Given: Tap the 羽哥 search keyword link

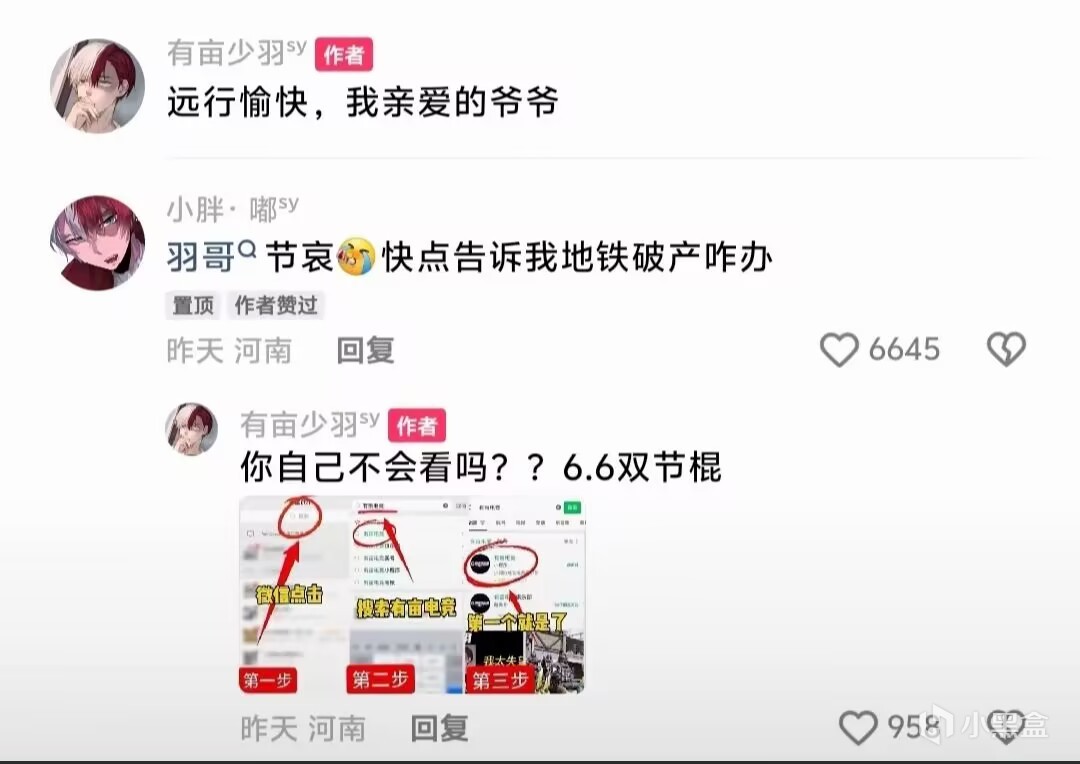Looking at the screenshot, I should [200, 258].
